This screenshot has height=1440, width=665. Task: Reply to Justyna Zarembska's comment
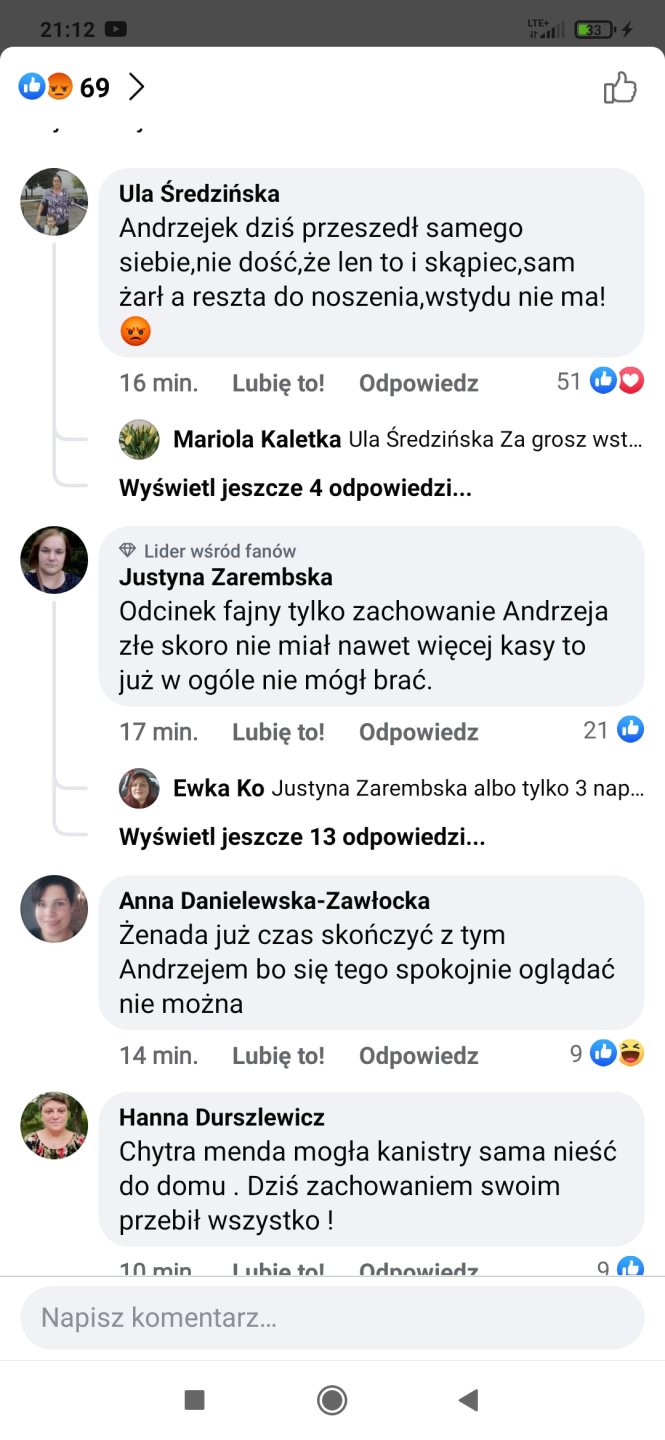click(x=418, y=732)
